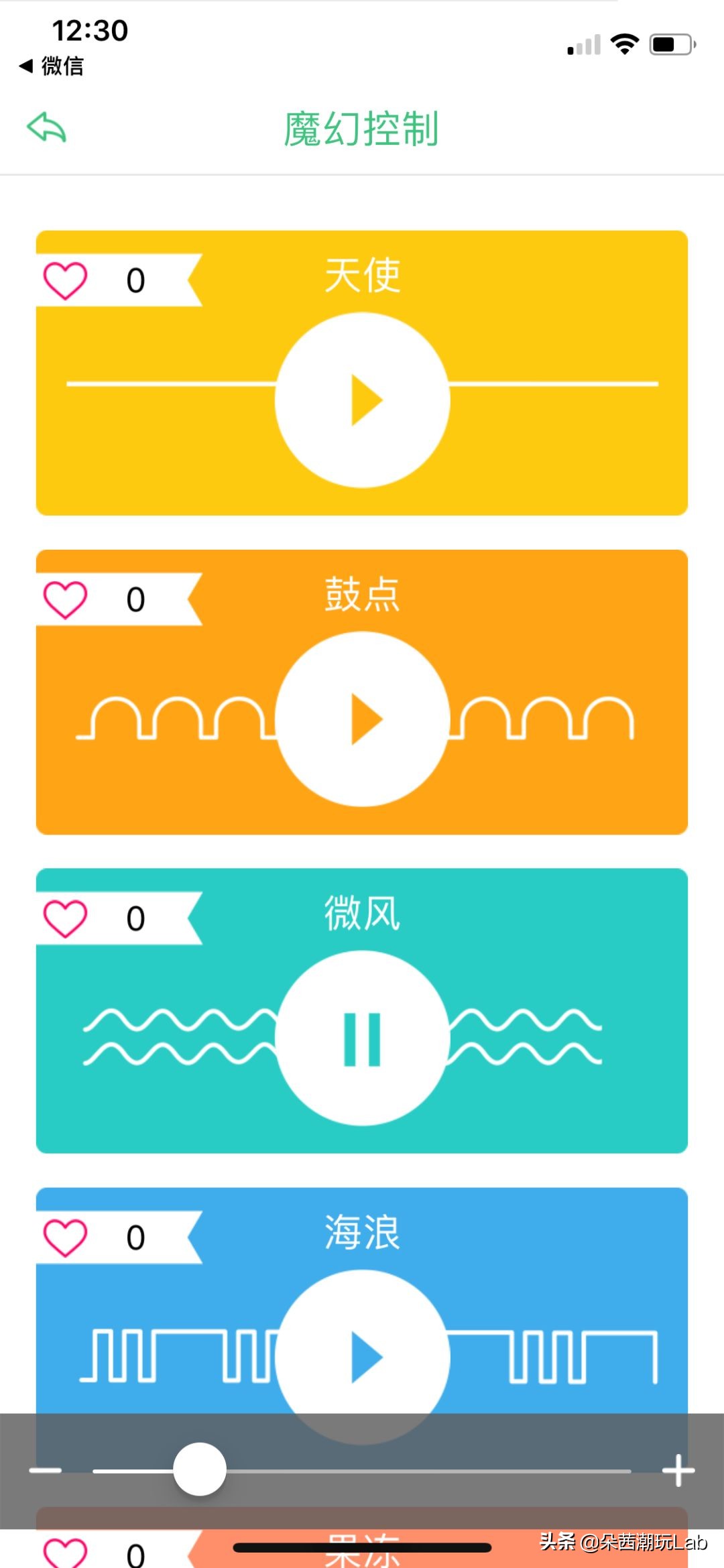Play the 海浪 pattern
This screenshot has width=724, height=1568.
(x=362, y=1357)
